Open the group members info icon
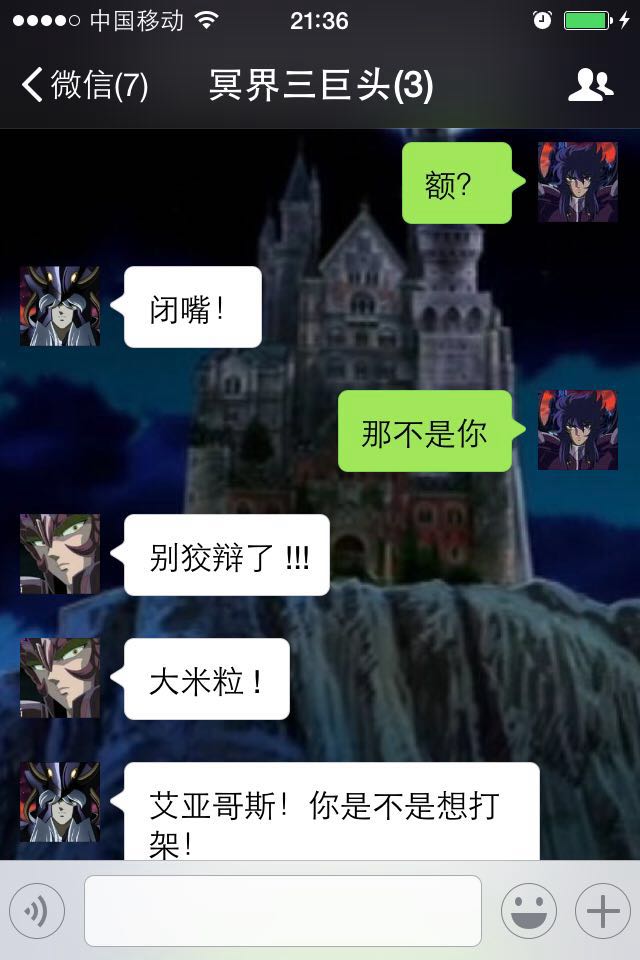This screenshot has height=960, width=640. tap(590, 84)
